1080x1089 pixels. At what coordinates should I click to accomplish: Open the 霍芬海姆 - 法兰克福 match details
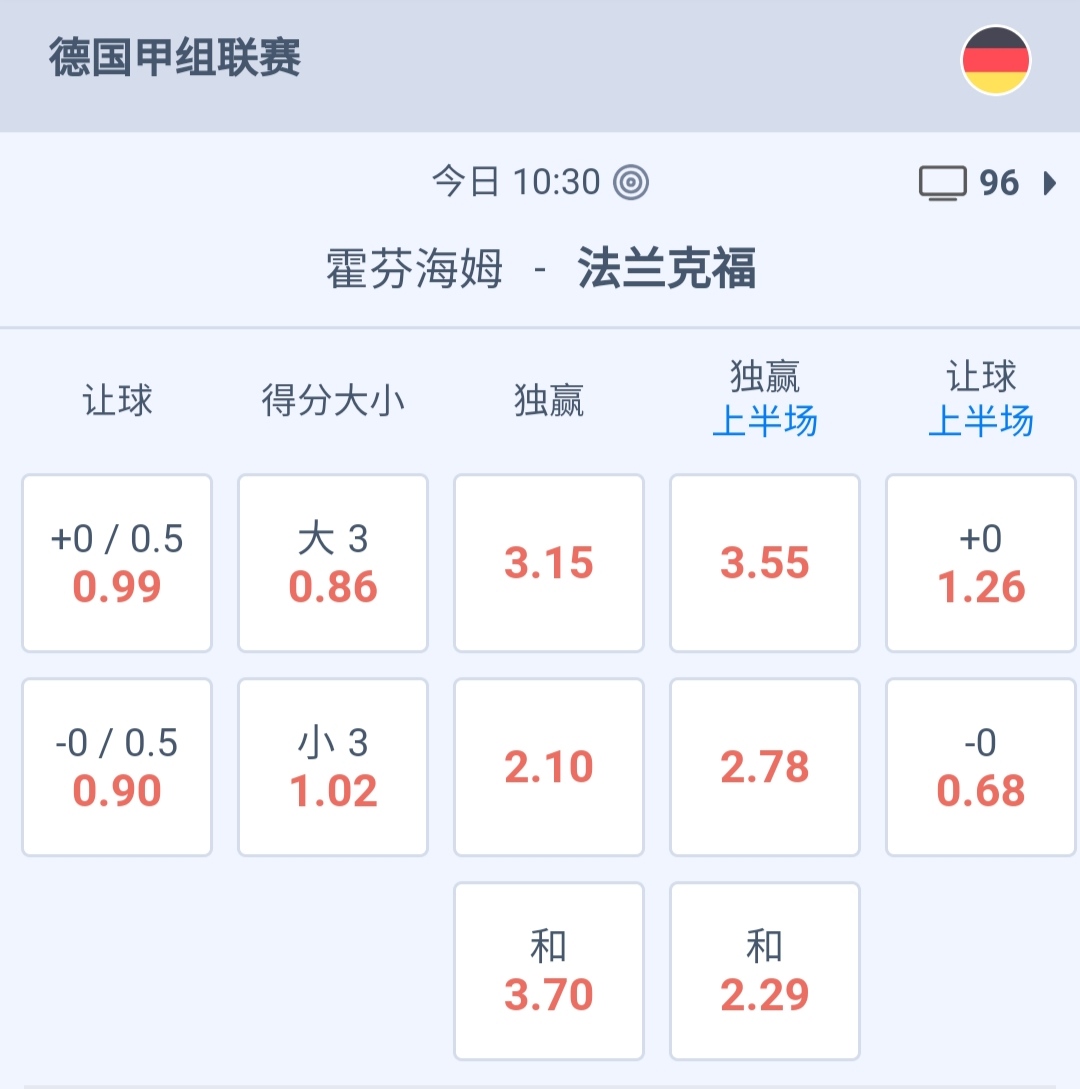(x=540, y=270)
